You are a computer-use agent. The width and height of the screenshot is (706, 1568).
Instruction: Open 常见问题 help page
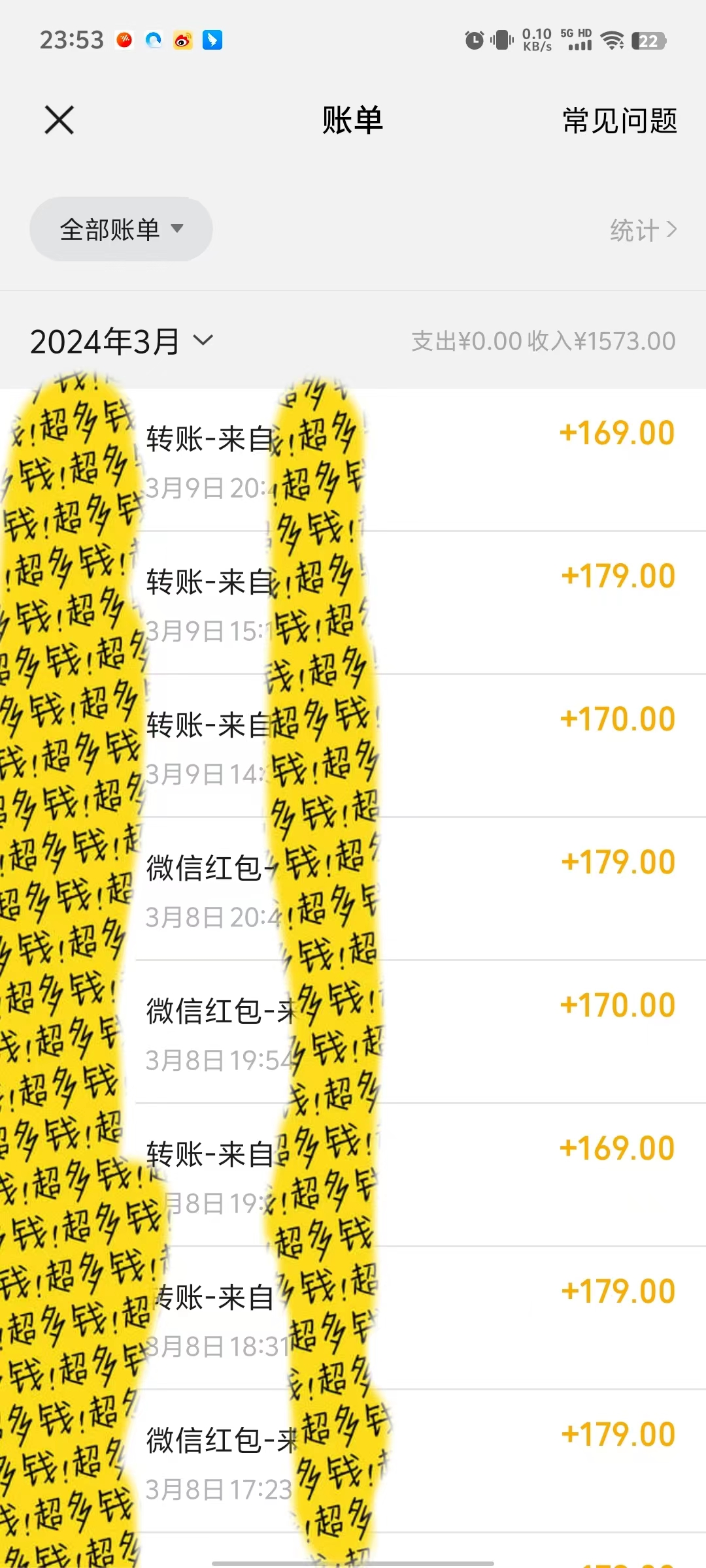[x=619, y=121]
